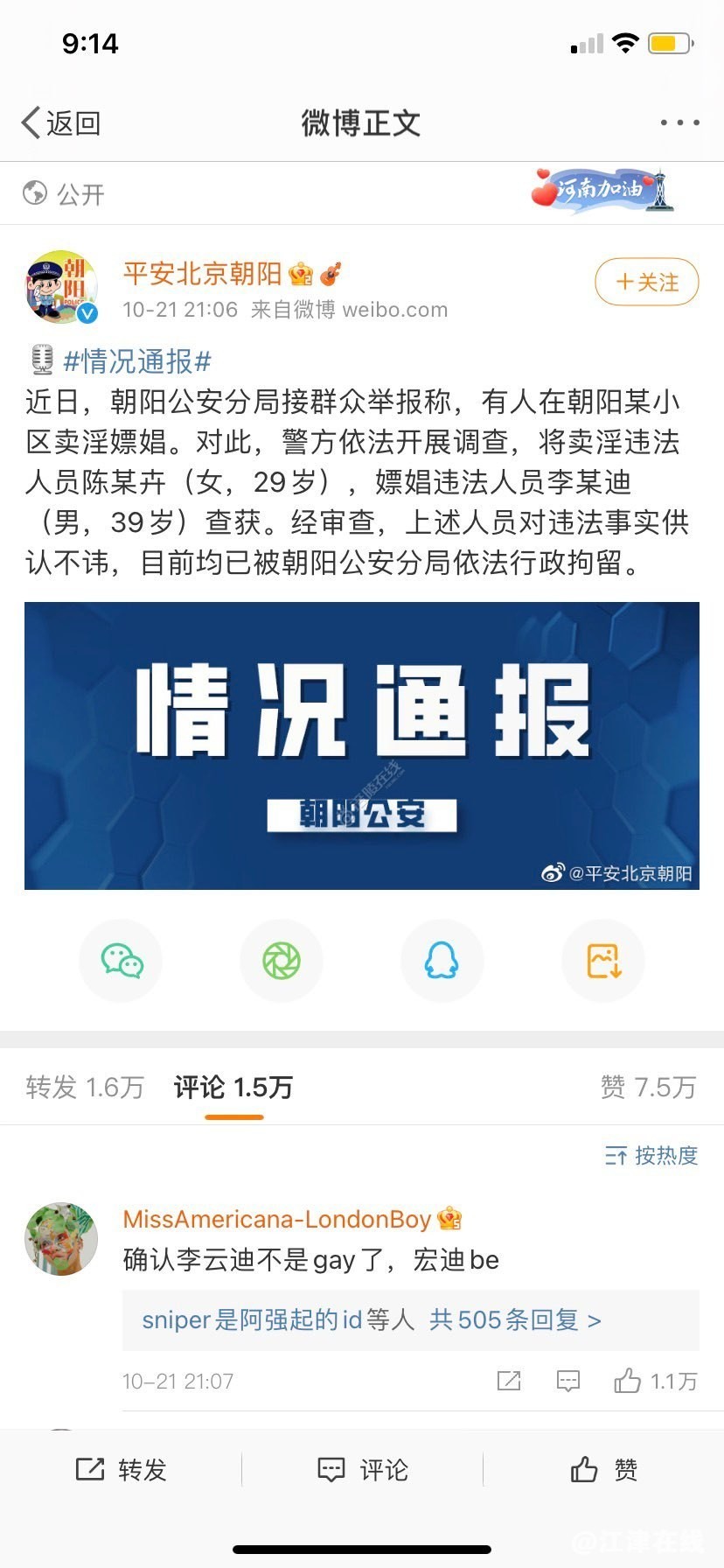The width and height of the screenshot is (724, 1568).
Task: Open the #情况通报# hashtag link
Action: tap(136, 360)
